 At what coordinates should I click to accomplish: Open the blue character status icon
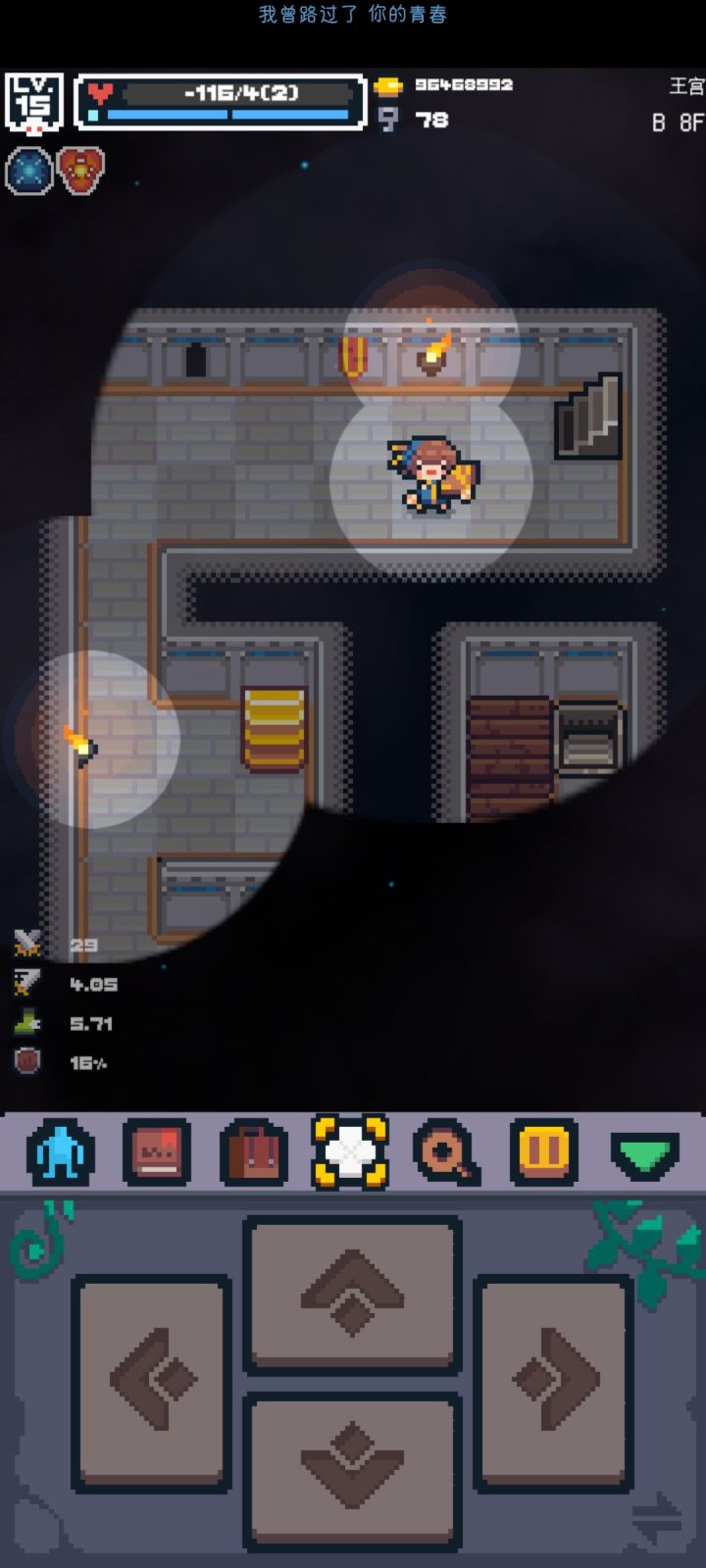(62, 1151)
